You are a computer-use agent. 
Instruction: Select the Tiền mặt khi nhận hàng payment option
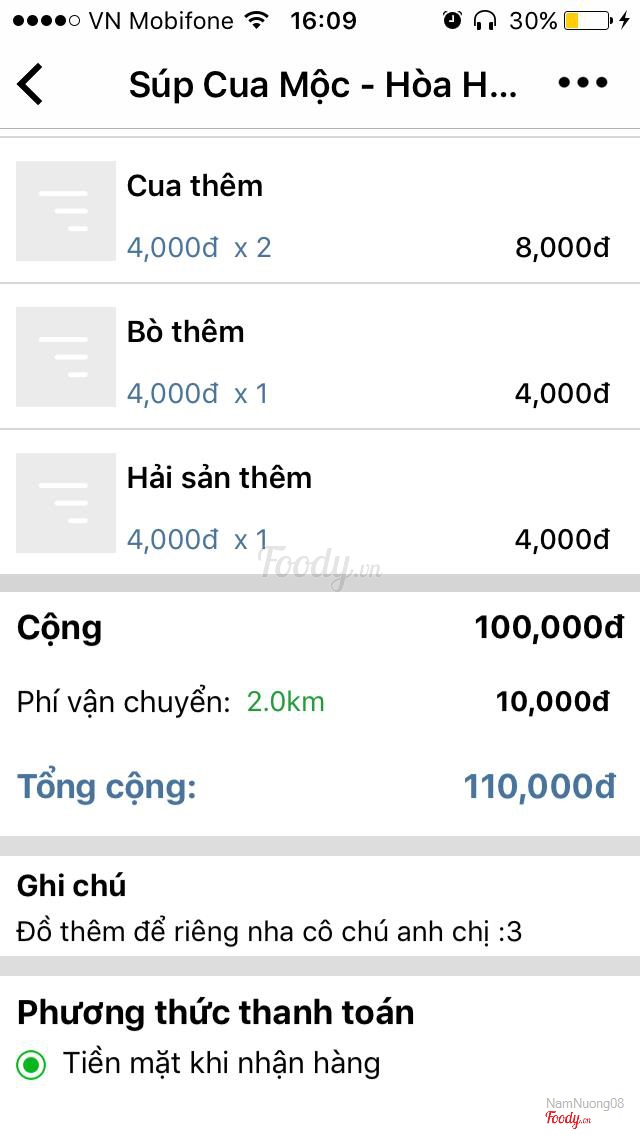(x=32, y=1066)
